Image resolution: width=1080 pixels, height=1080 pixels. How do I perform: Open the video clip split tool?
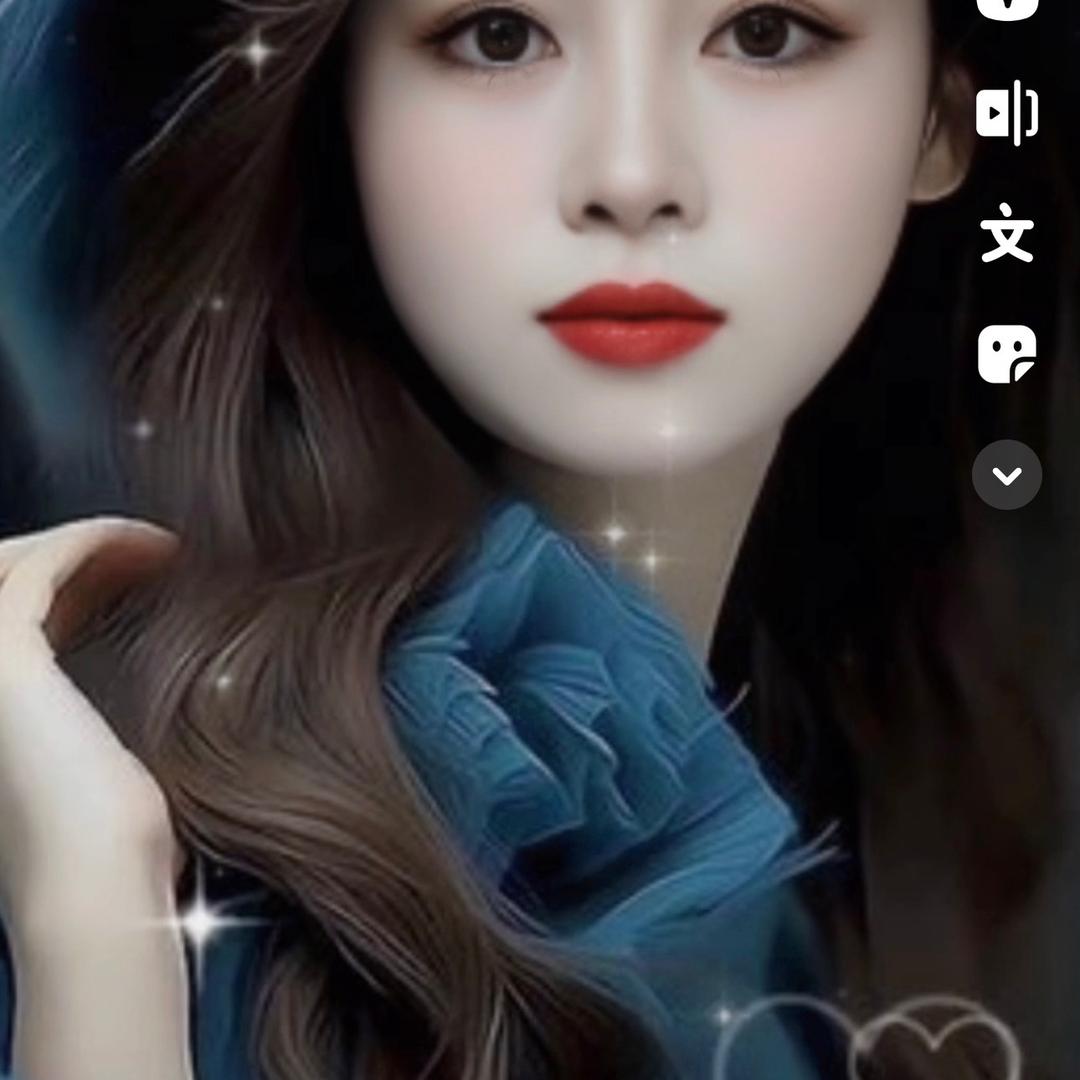click(1007, 112)
